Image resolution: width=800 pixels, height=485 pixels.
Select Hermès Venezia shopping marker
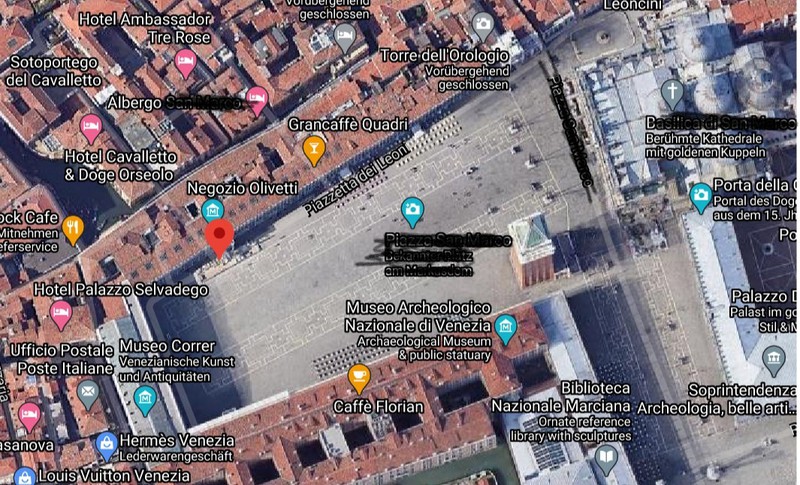(106, 442)
